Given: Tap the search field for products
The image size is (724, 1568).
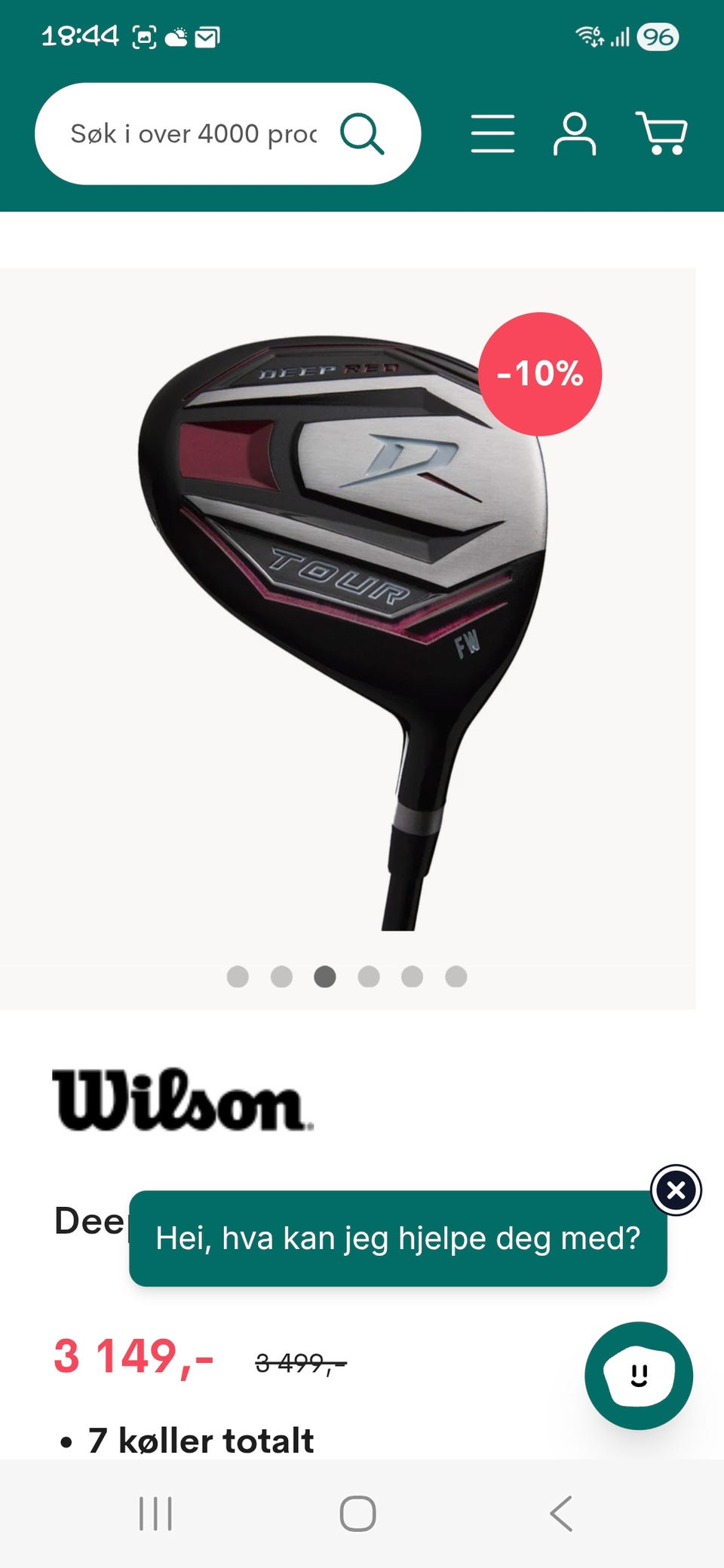Looking at the screenshot, I should coord(192,134).
